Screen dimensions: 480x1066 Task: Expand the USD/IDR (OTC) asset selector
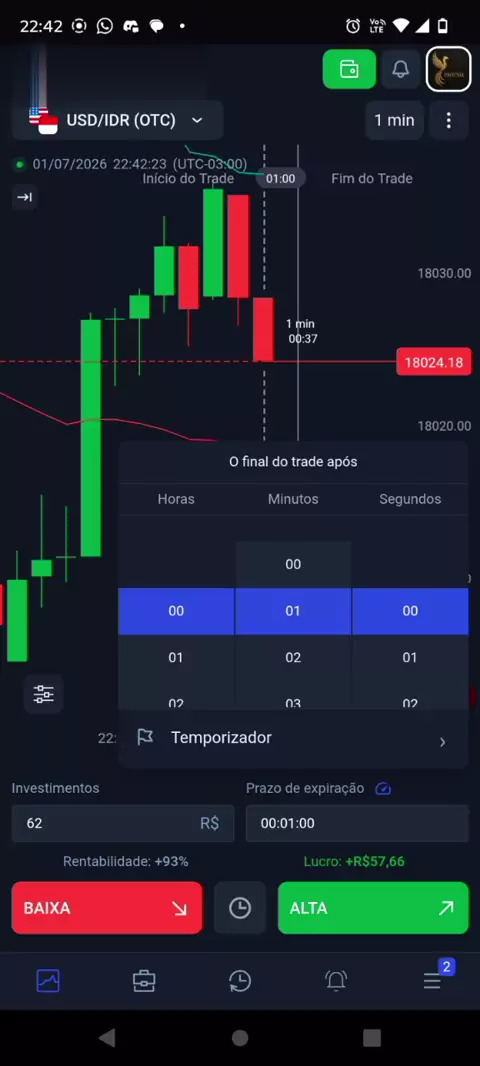coord(118,120)
